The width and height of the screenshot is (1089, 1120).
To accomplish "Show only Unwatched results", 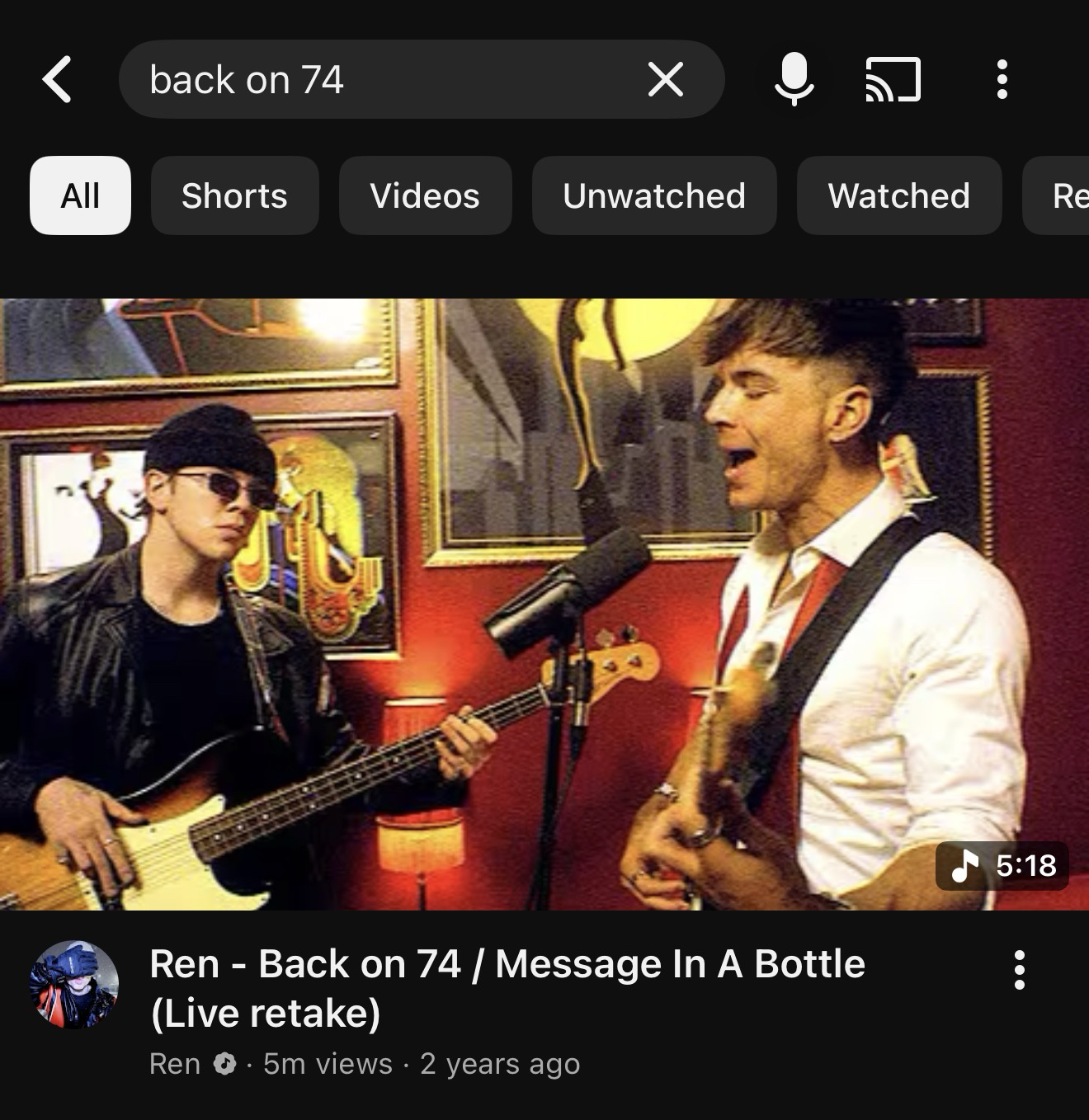I will tap(653, 195).
